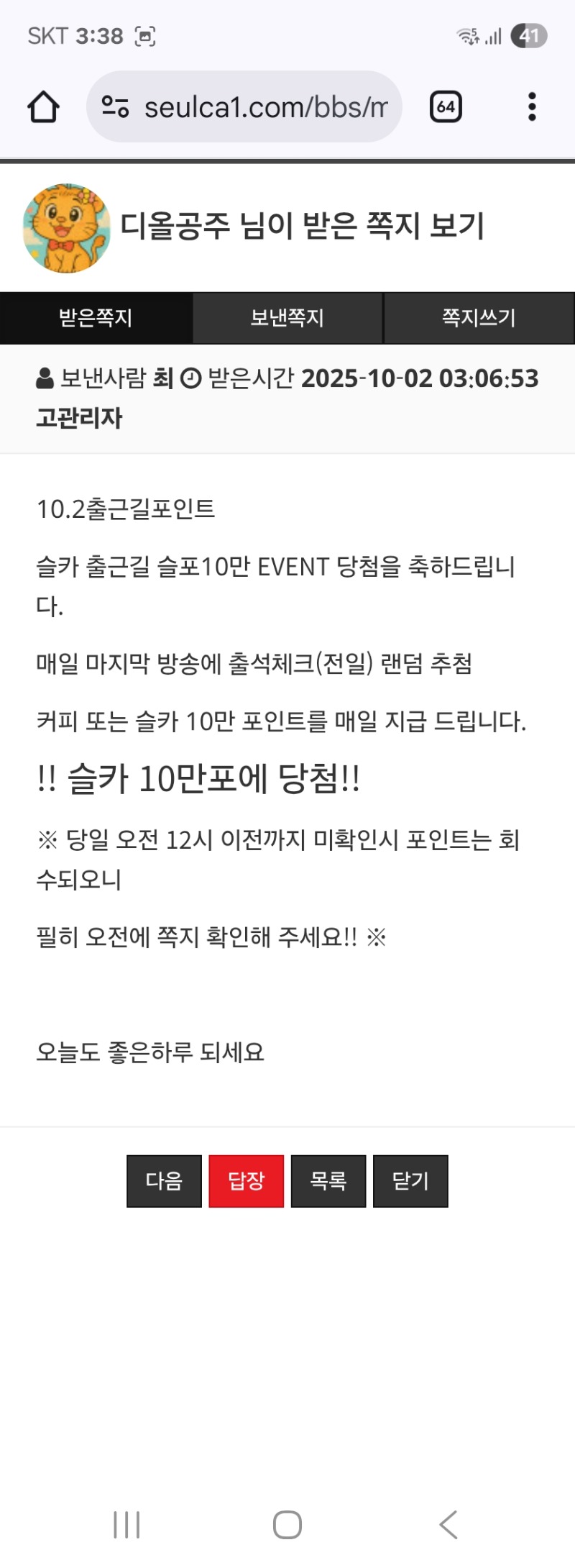Open the tab switcher showing 64

[446, 107]
